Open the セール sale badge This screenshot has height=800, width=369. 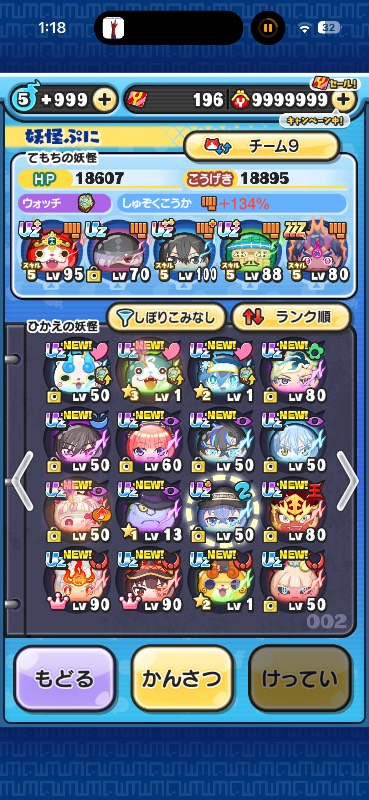[334, 84]
